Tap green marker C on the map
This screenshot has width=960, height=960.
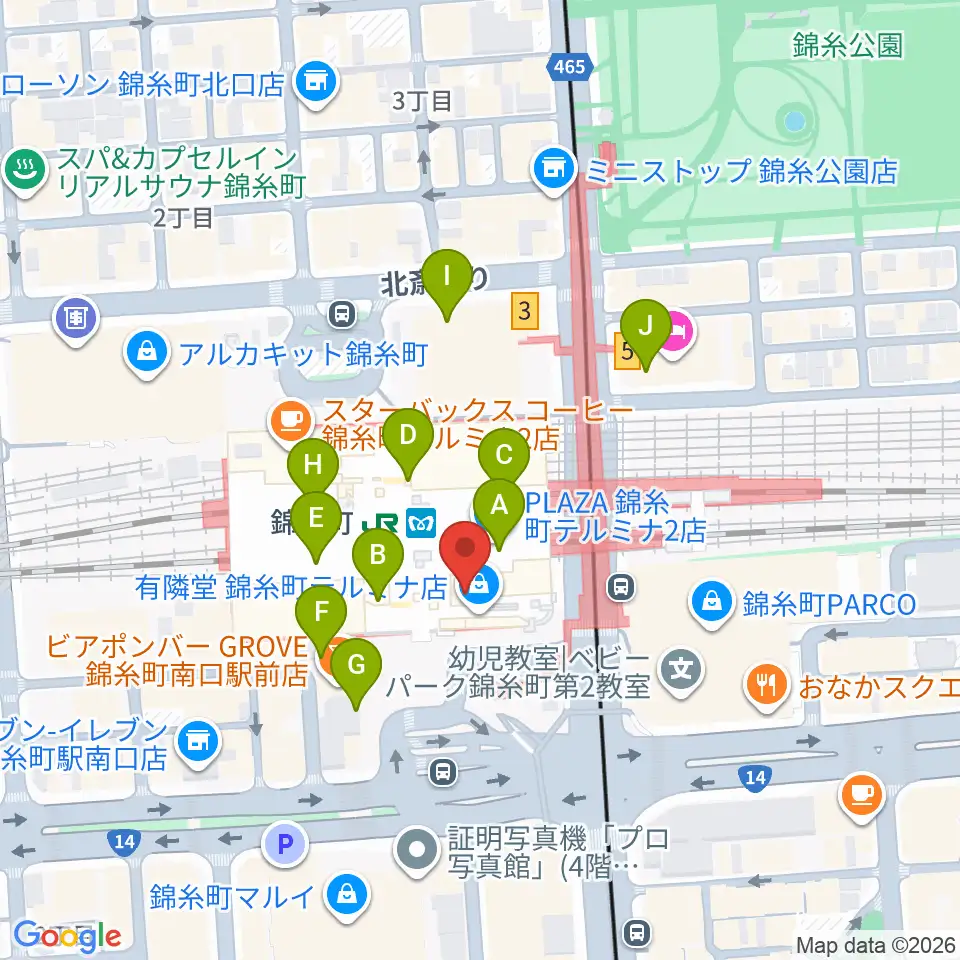pyautogui.click(x=504, y=462)
